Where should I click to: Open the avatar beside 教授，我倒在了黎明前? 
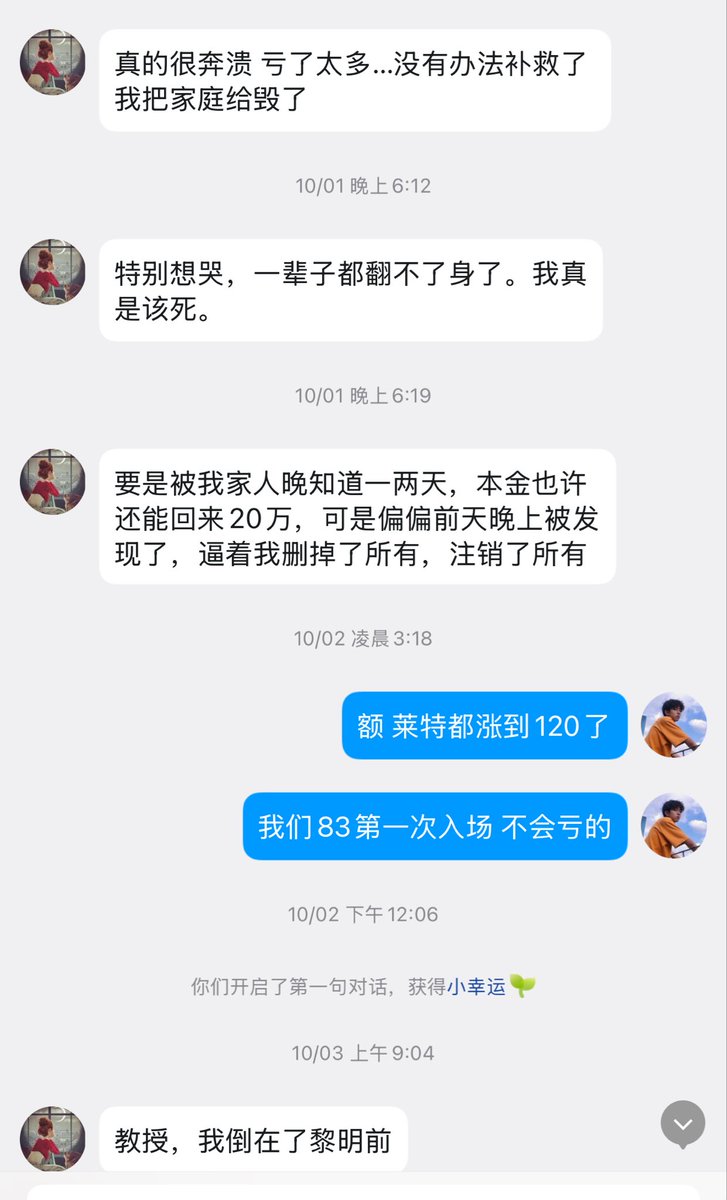(x=52, y=1139)
